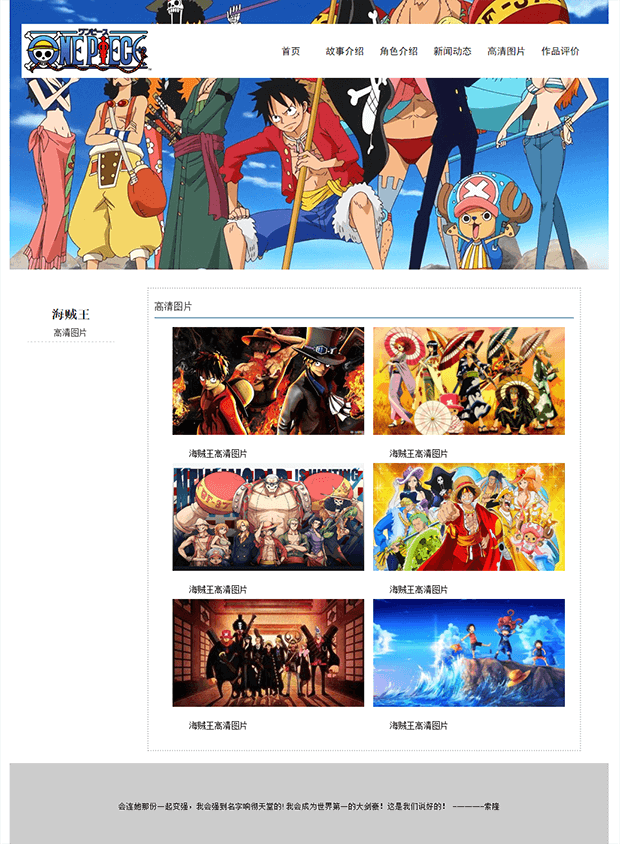Select 高清图片 in the top navigation

(x=506, y=51)
